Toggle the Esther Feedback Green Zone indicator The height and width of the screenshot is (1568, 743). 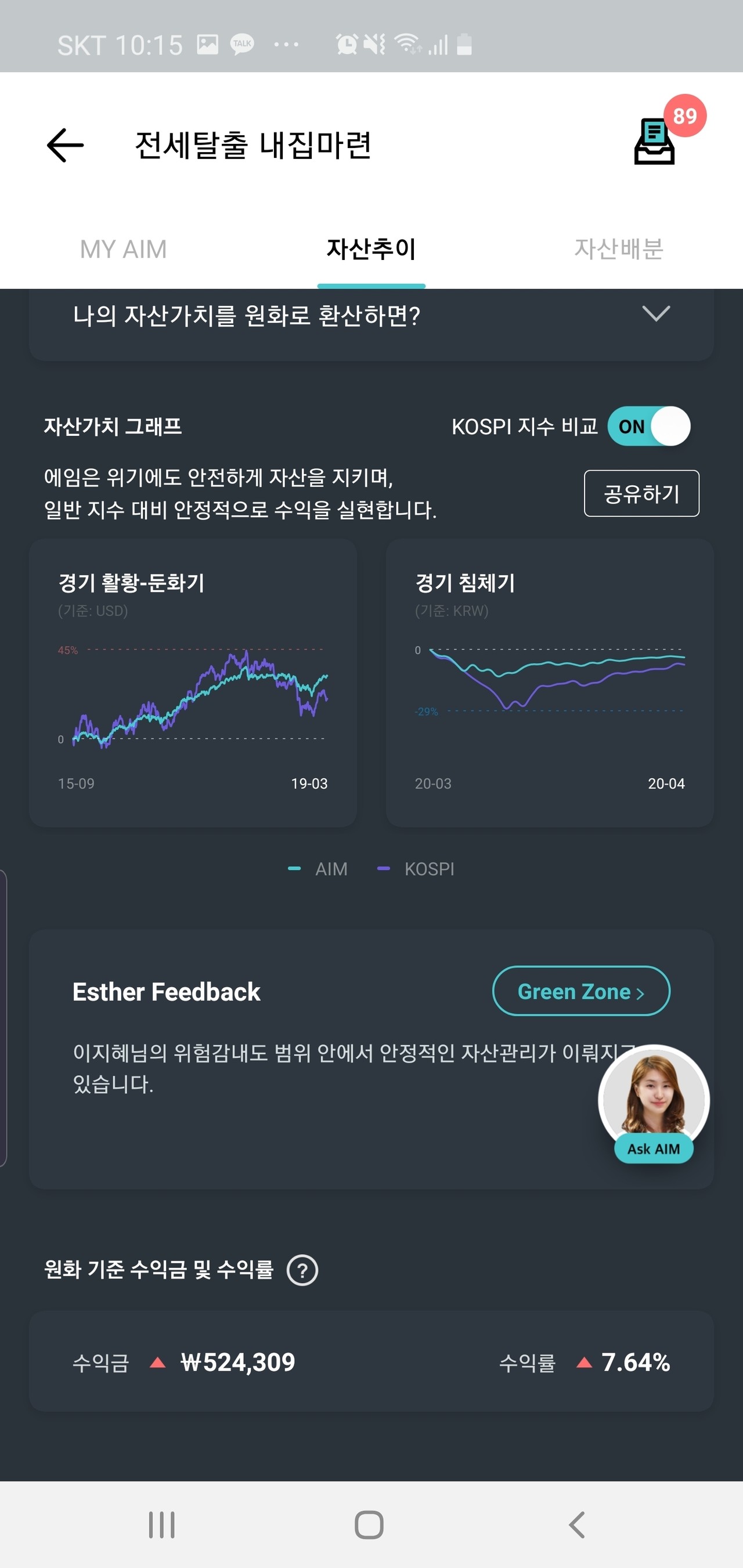point(580,991)
